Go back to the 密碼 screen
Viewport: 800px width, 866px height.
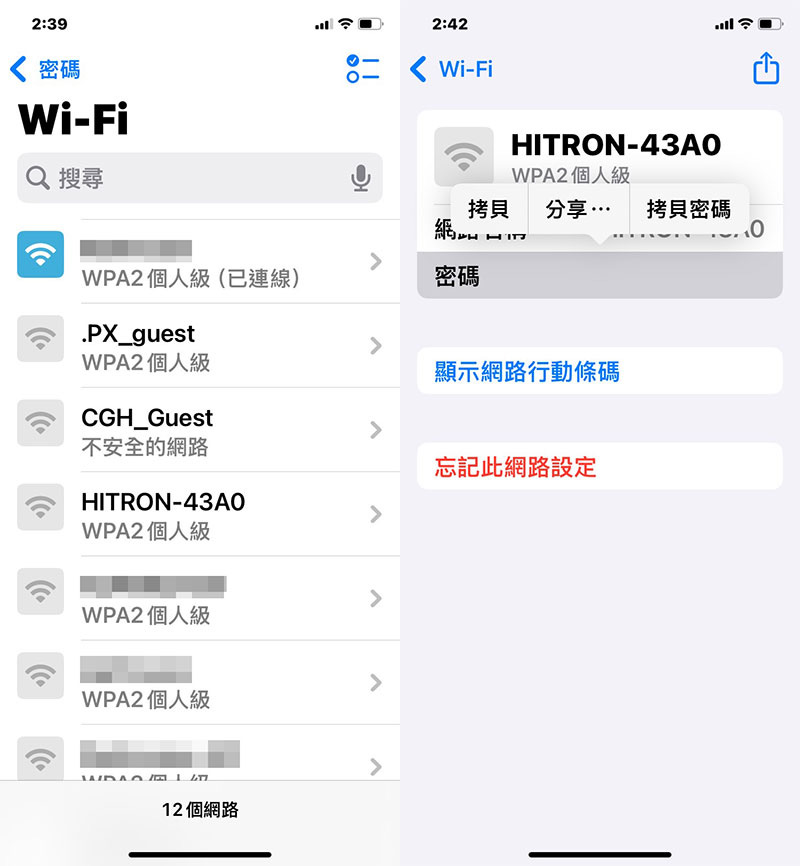pyautogui.click(x=45, y=69)
